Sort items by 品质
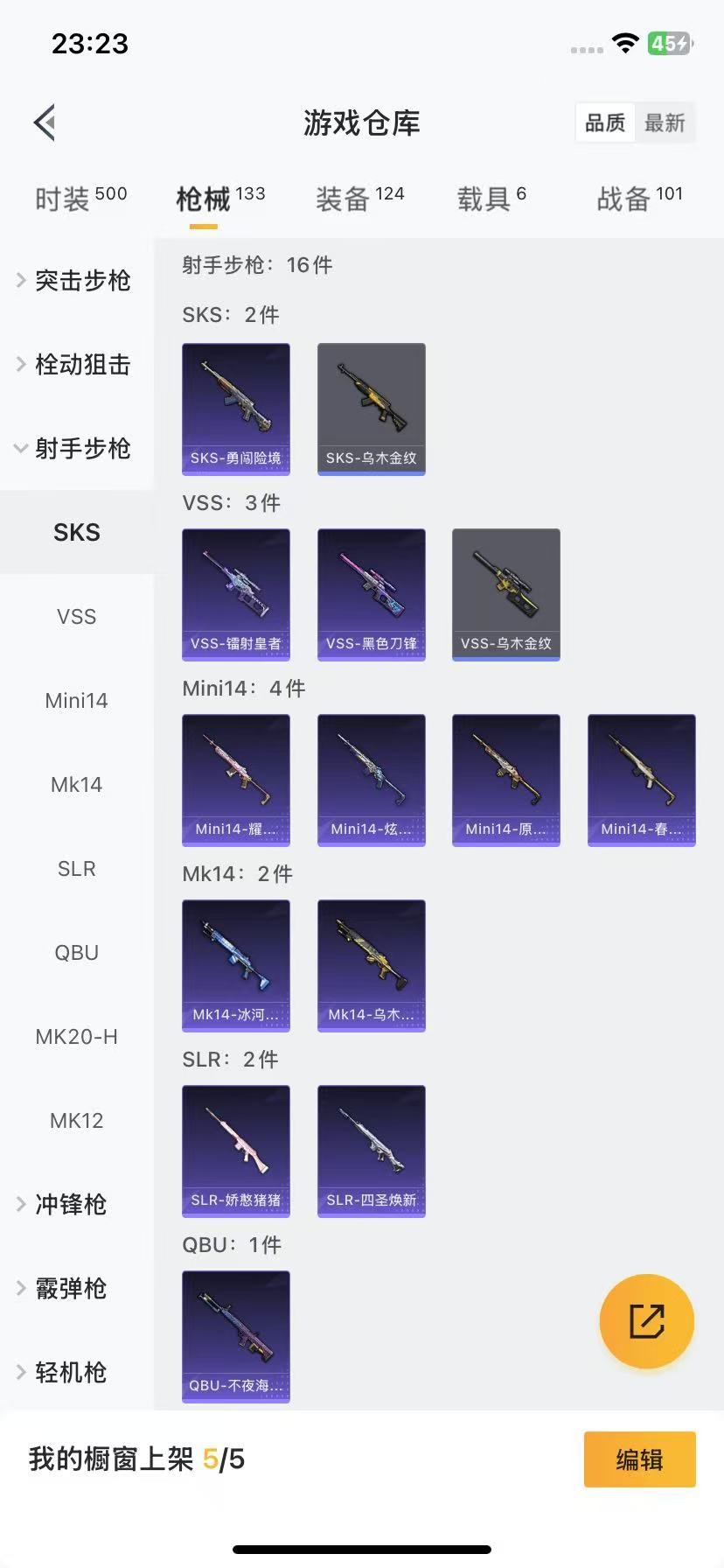The image size is (724, 1568). click(x=605, y=122)
